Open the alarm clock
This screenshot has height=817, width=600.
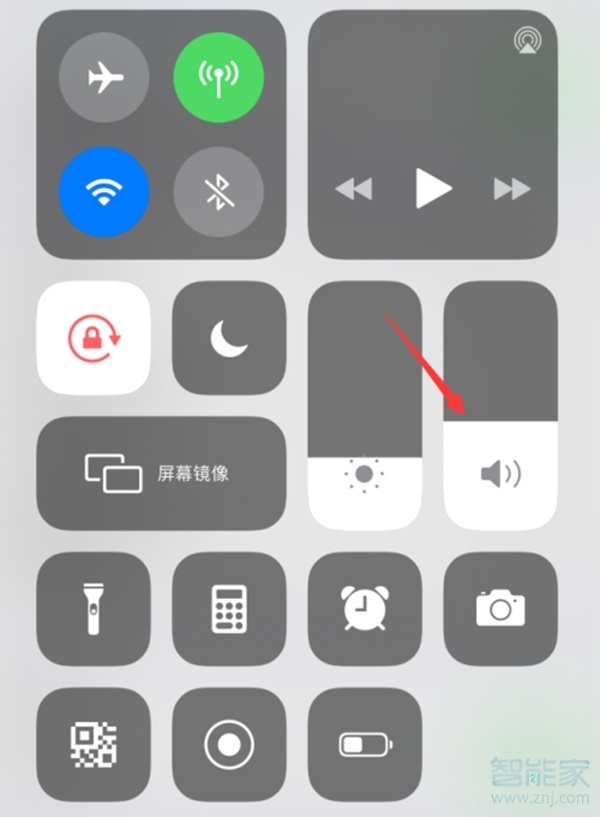pos(365,608)
